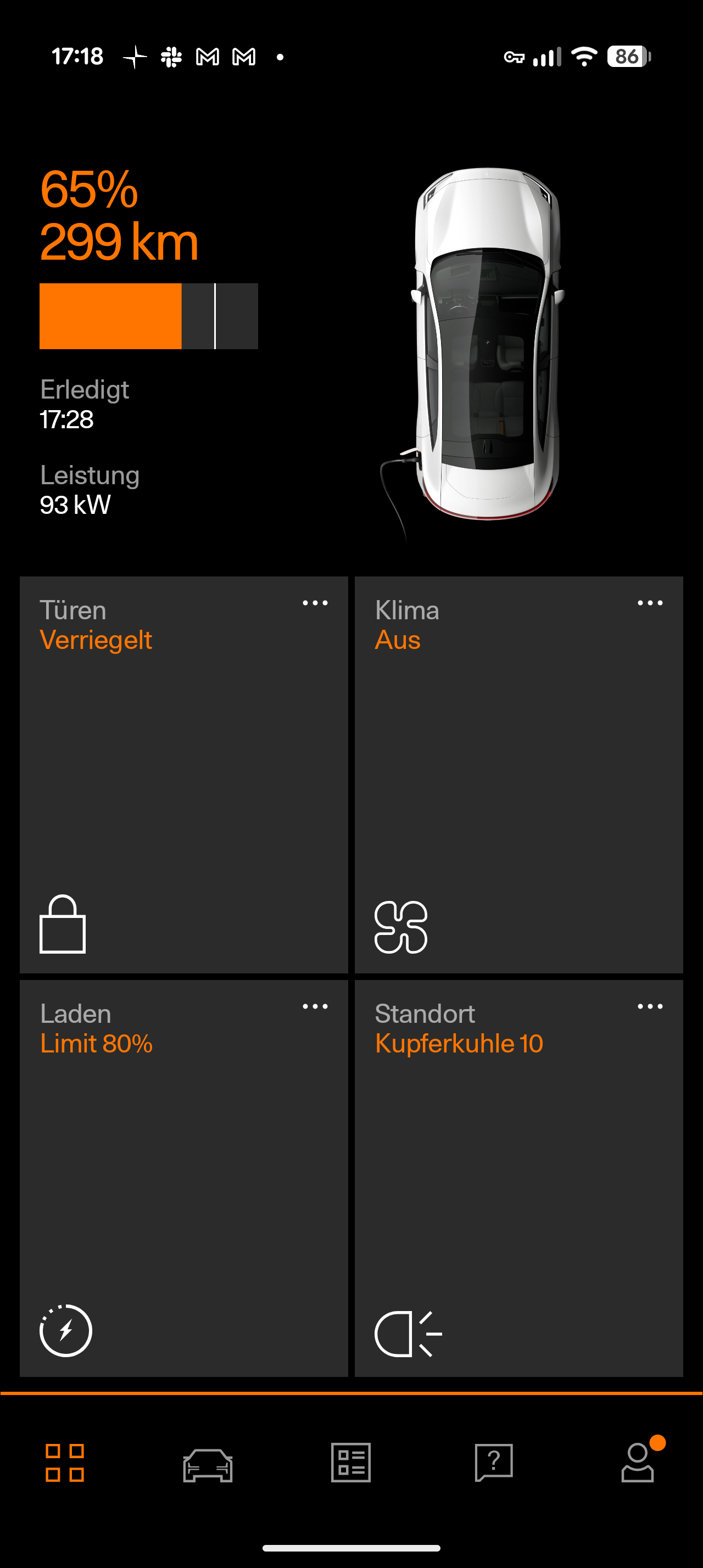This screenshot has height=1568, width=703.
Task: Go to the help and support tab
Action: point(494,1463)
